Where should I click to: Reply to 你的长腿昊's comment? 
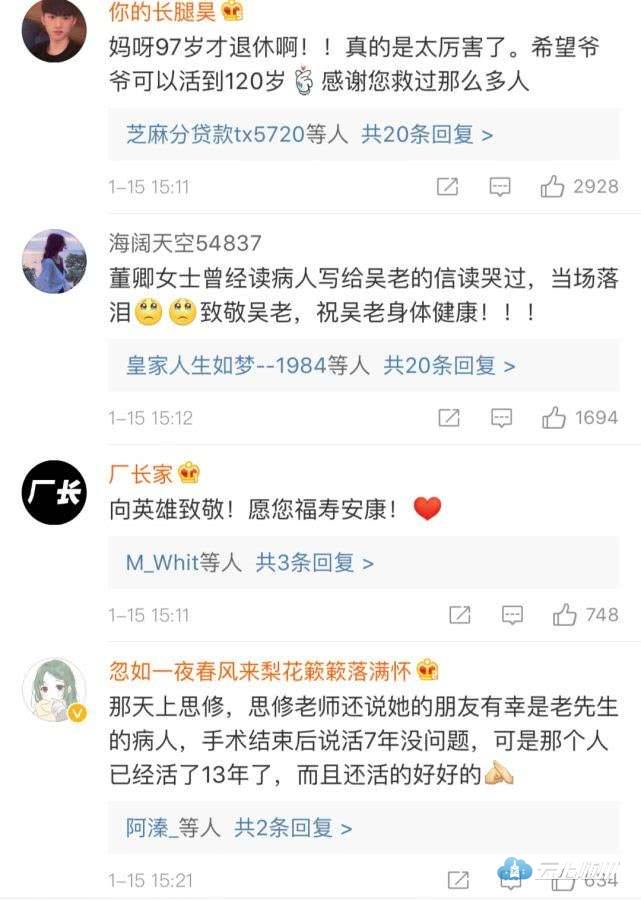point(500,187)
